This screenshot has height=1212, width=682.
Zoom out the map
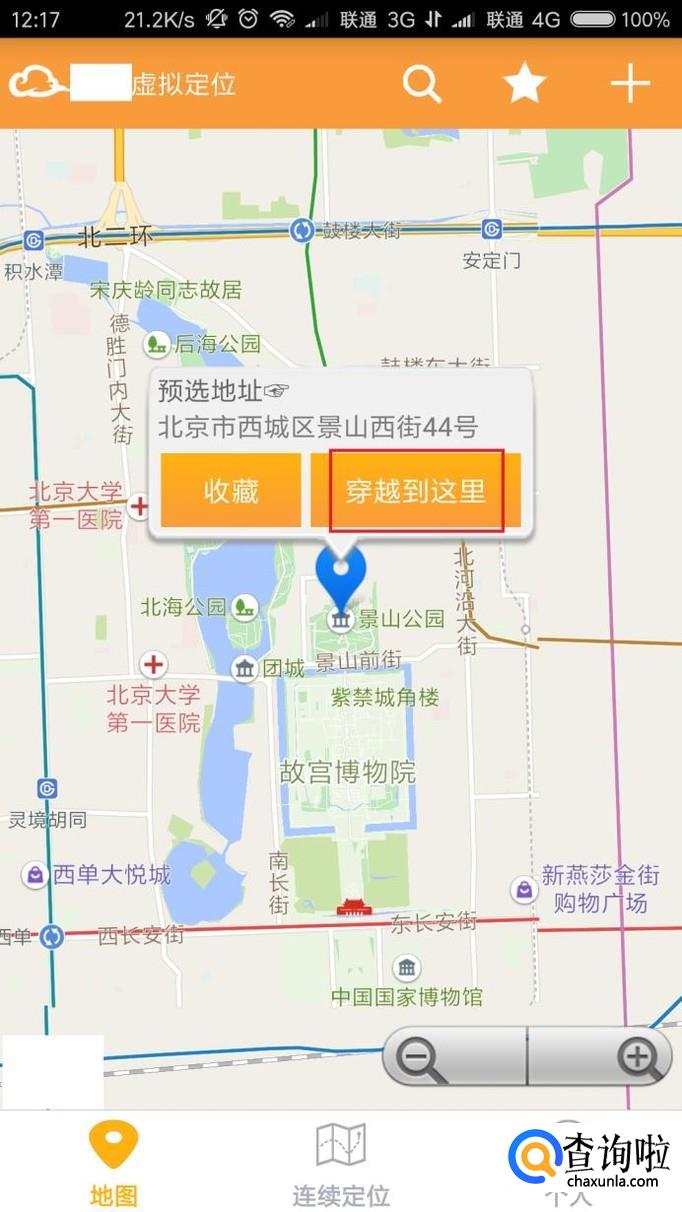coord(422,1056)
